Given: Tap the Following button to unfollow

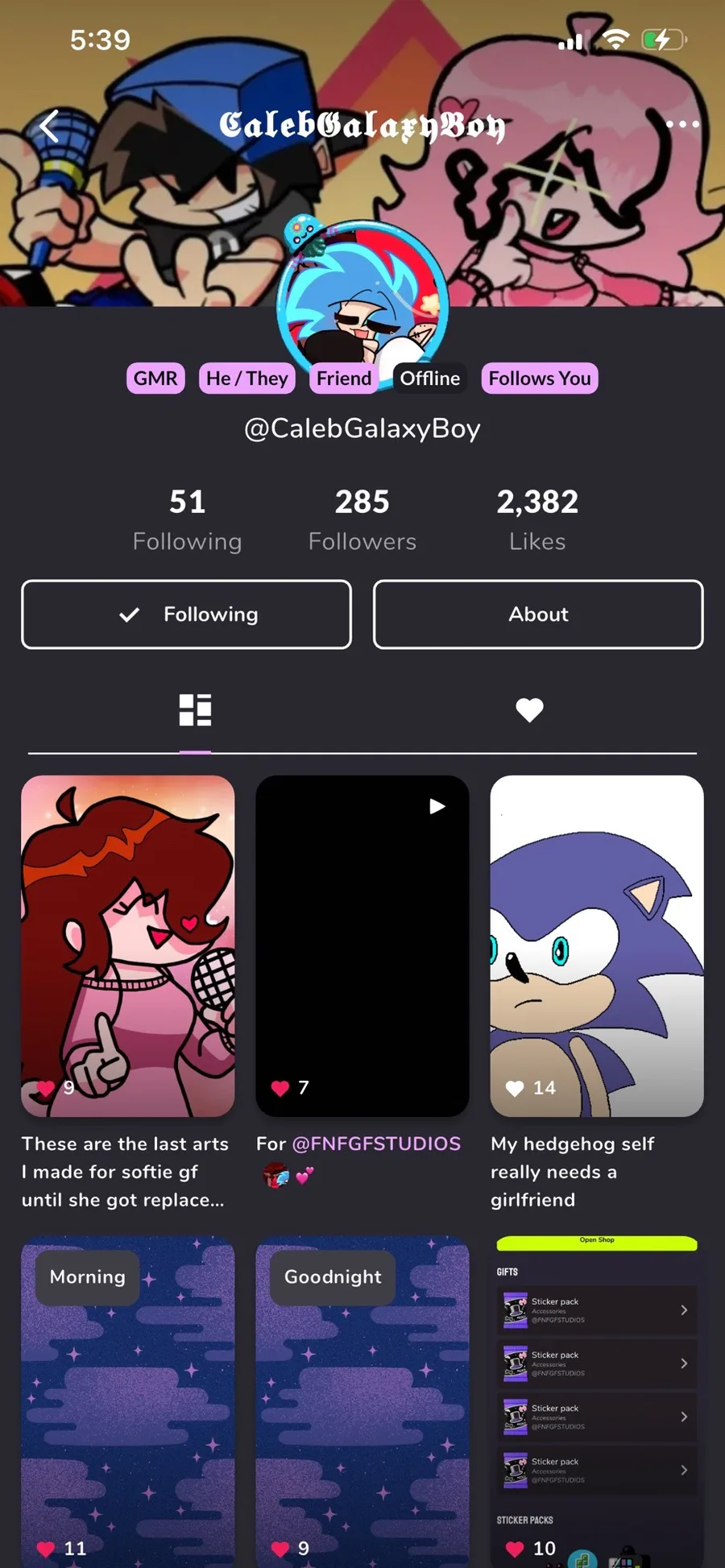Looking at the screenshot, I should pyautogui.click(x=187, y=614).
